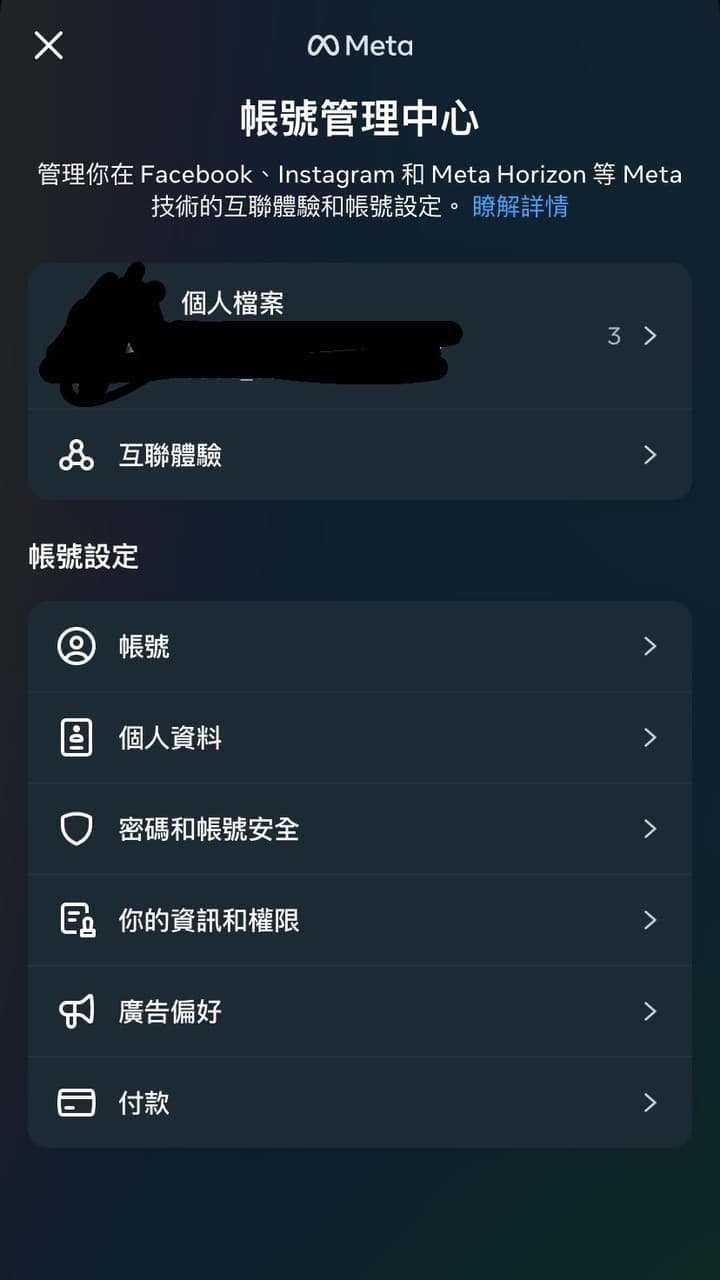Screen dimensions: 720x1280
Task: Click the 你的資訊和權限 document lock icon
Action: (x=77, y=920)
